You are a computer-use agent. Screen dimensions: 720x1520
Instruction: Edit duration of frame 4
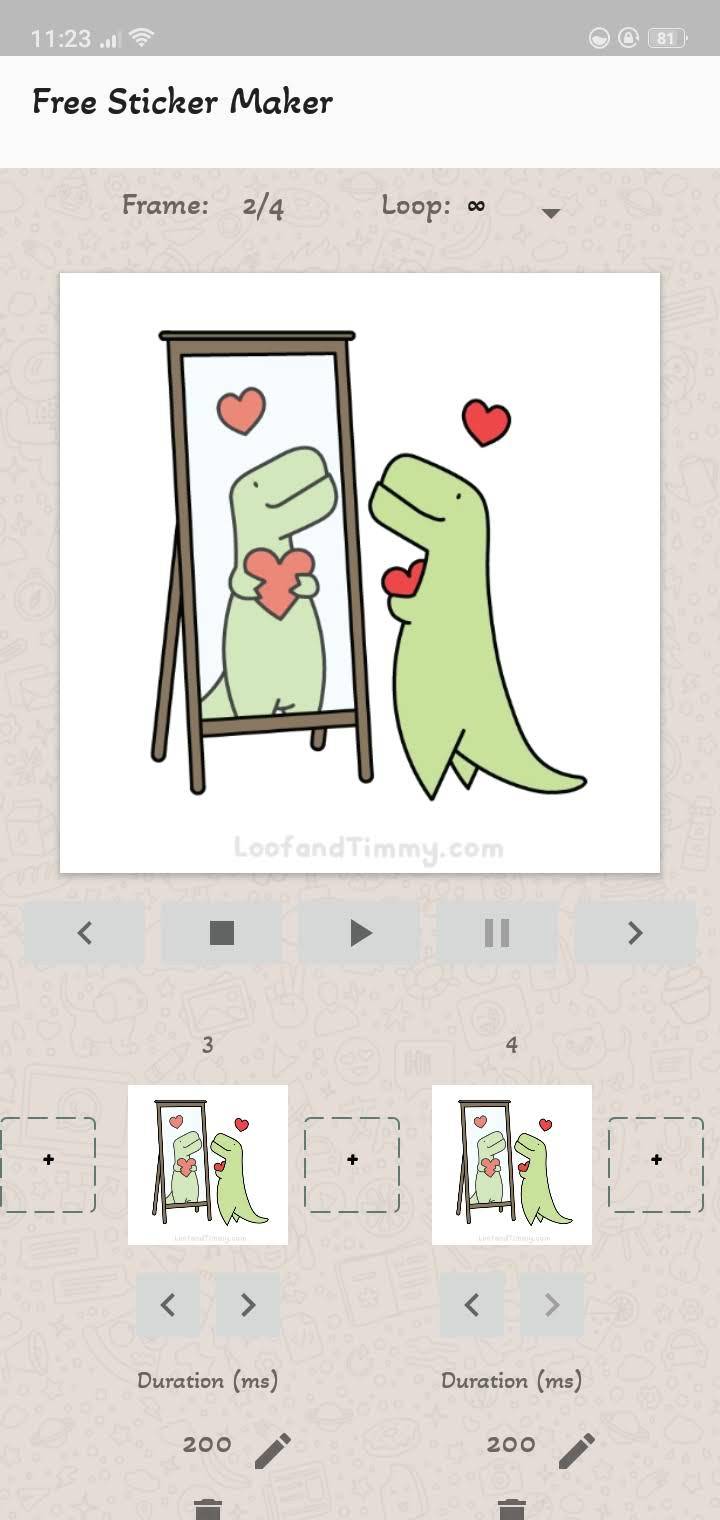pyautogui.click(x=576, y=1450)
